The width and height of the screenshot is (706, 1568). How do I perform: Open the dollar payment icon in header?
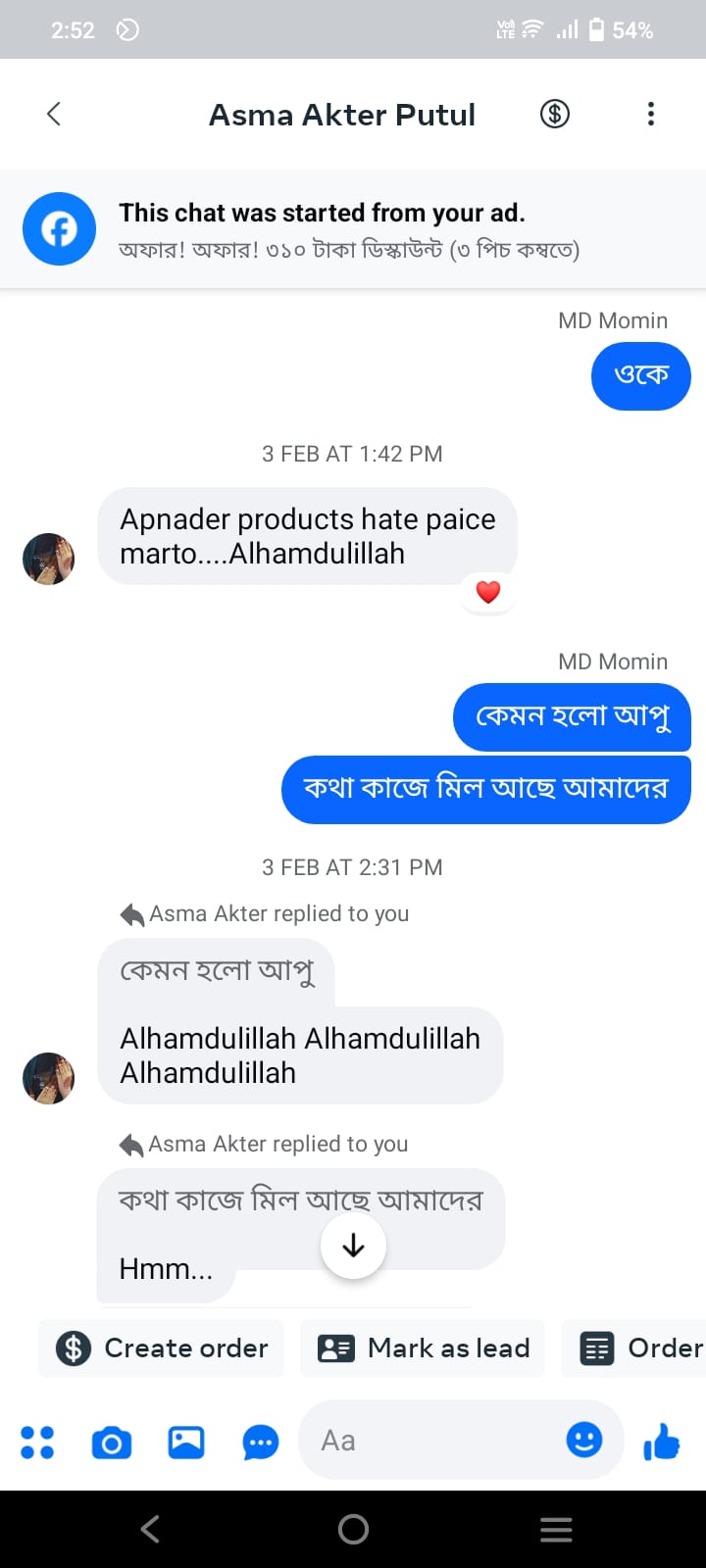(555, 114)
